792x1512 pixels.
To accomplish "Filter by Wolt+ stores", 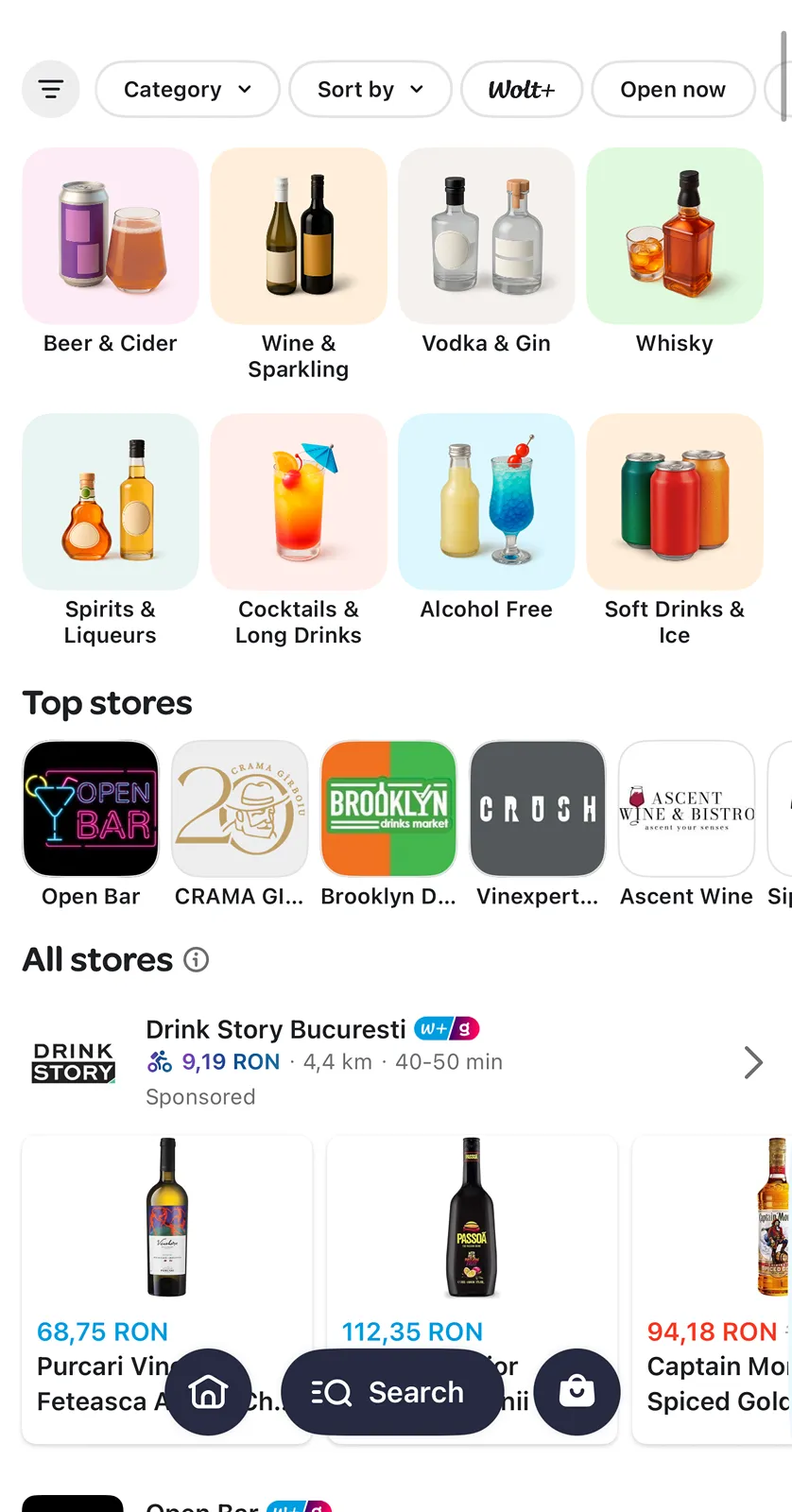I will pos(521,90).
